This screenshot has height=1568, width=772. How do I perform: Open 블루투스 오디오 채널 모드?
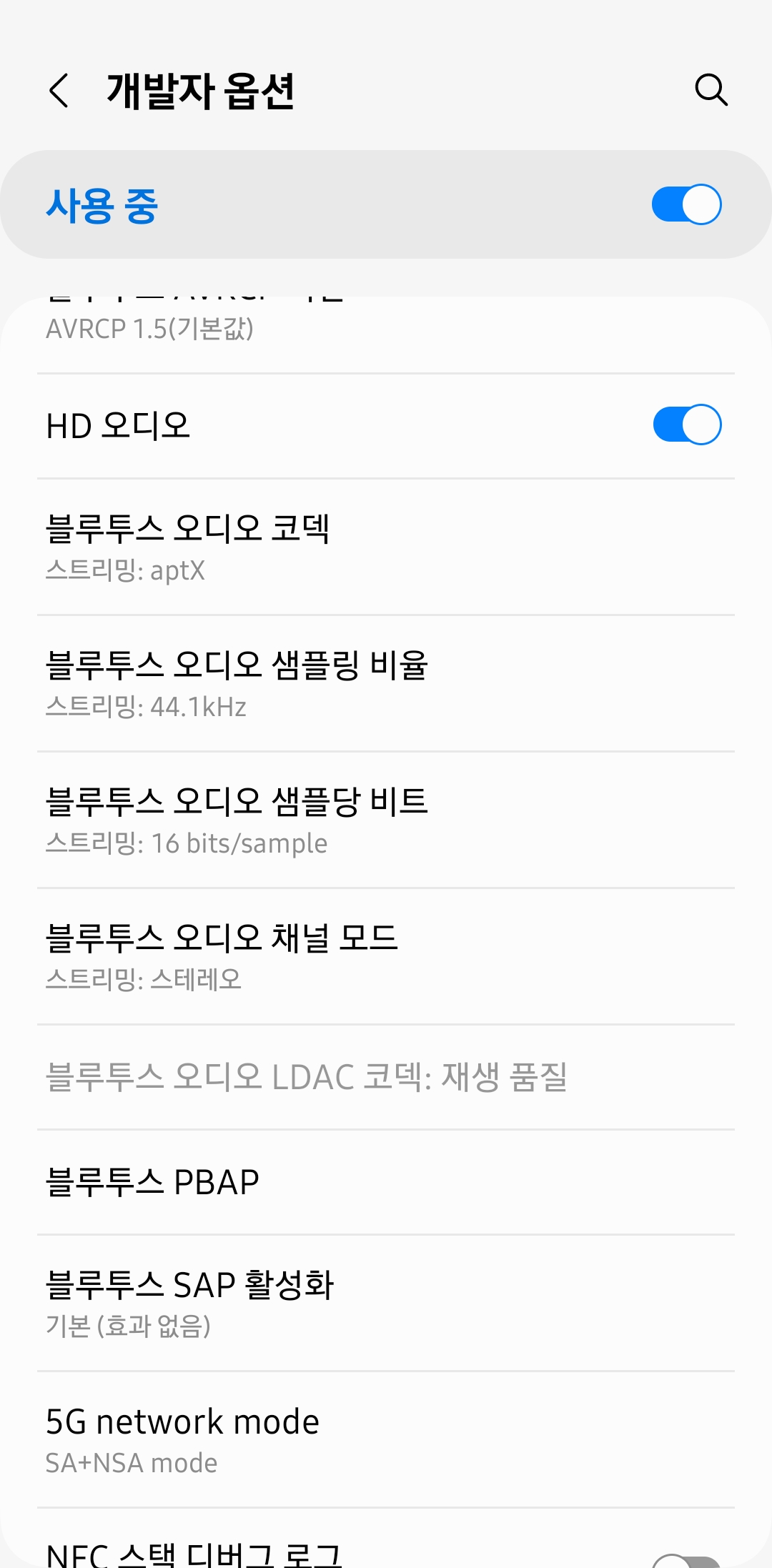(x=386, y=957)
